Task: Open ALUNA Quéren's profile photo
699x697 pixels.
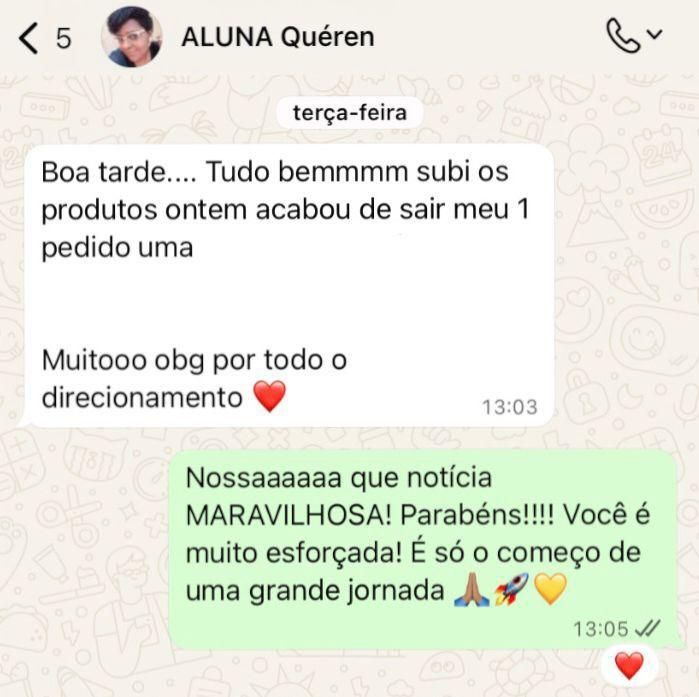Action: [132, 38]
